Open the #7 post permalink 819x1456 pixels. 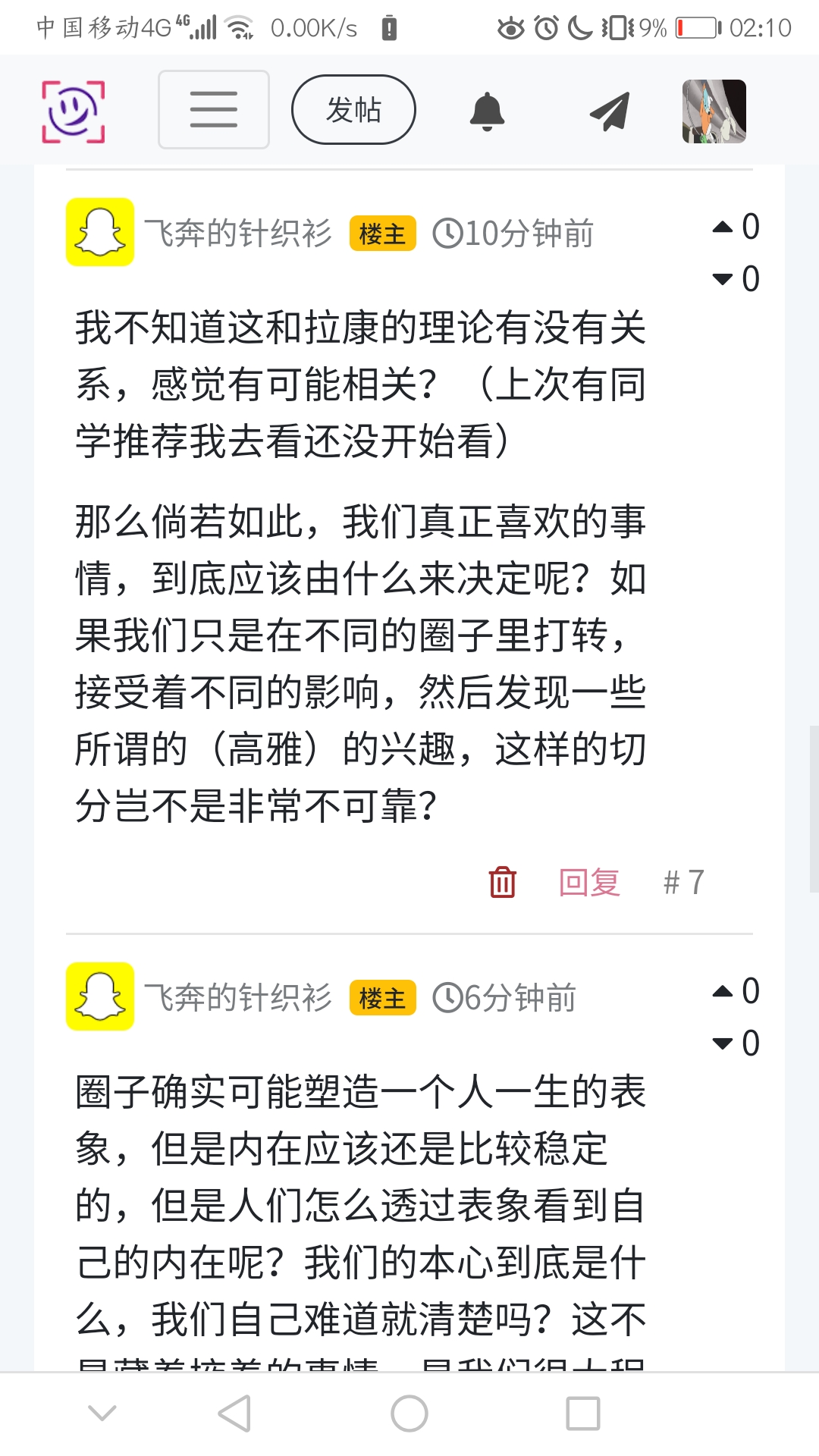click(x=683, y=882)
